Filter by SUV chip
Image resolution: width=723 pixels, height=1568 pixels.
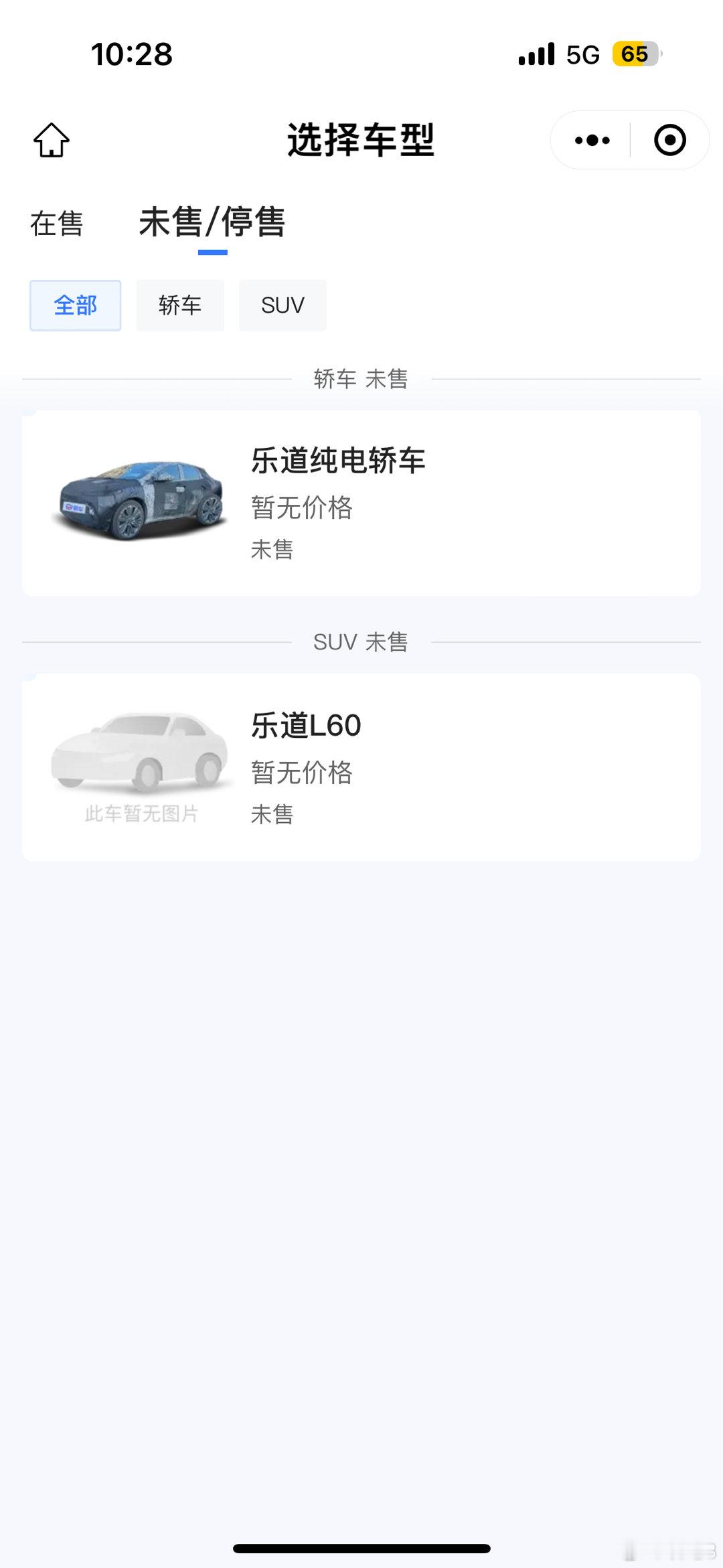pyautogui.click(x=283, y=305)
